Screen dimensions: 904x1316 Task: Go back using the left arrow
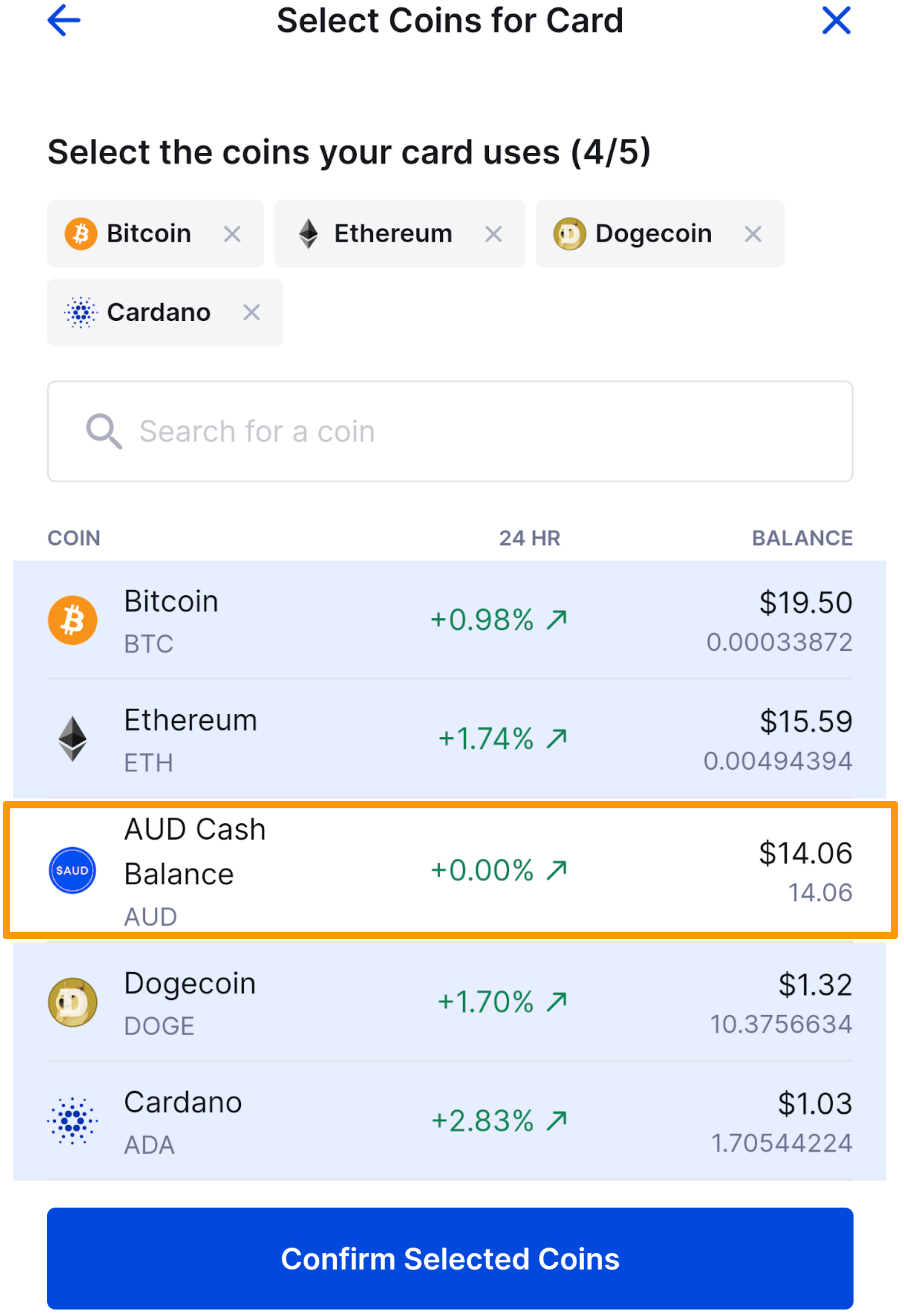click(63, 21)
